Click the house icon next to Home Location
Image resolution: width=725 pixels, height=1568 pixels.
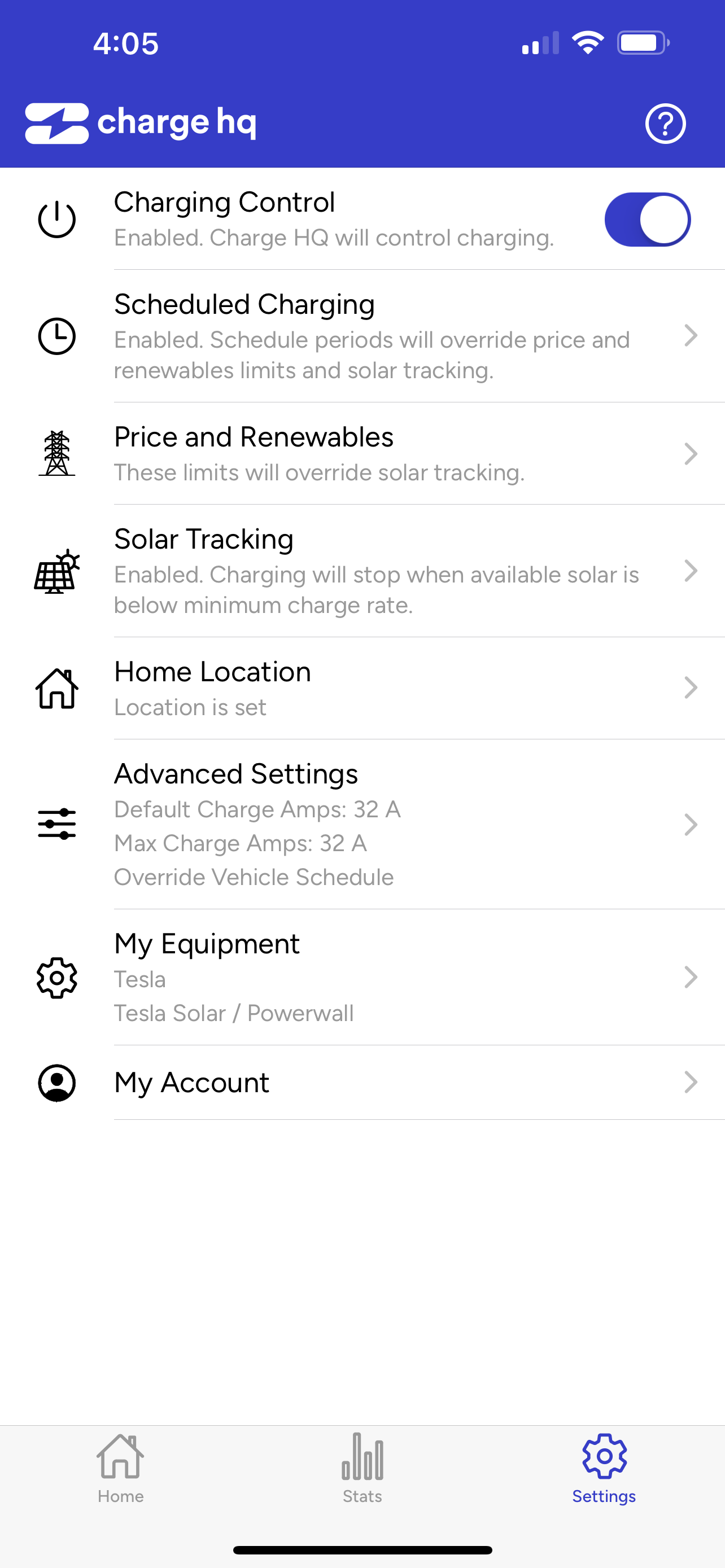(x=56, y=688)
